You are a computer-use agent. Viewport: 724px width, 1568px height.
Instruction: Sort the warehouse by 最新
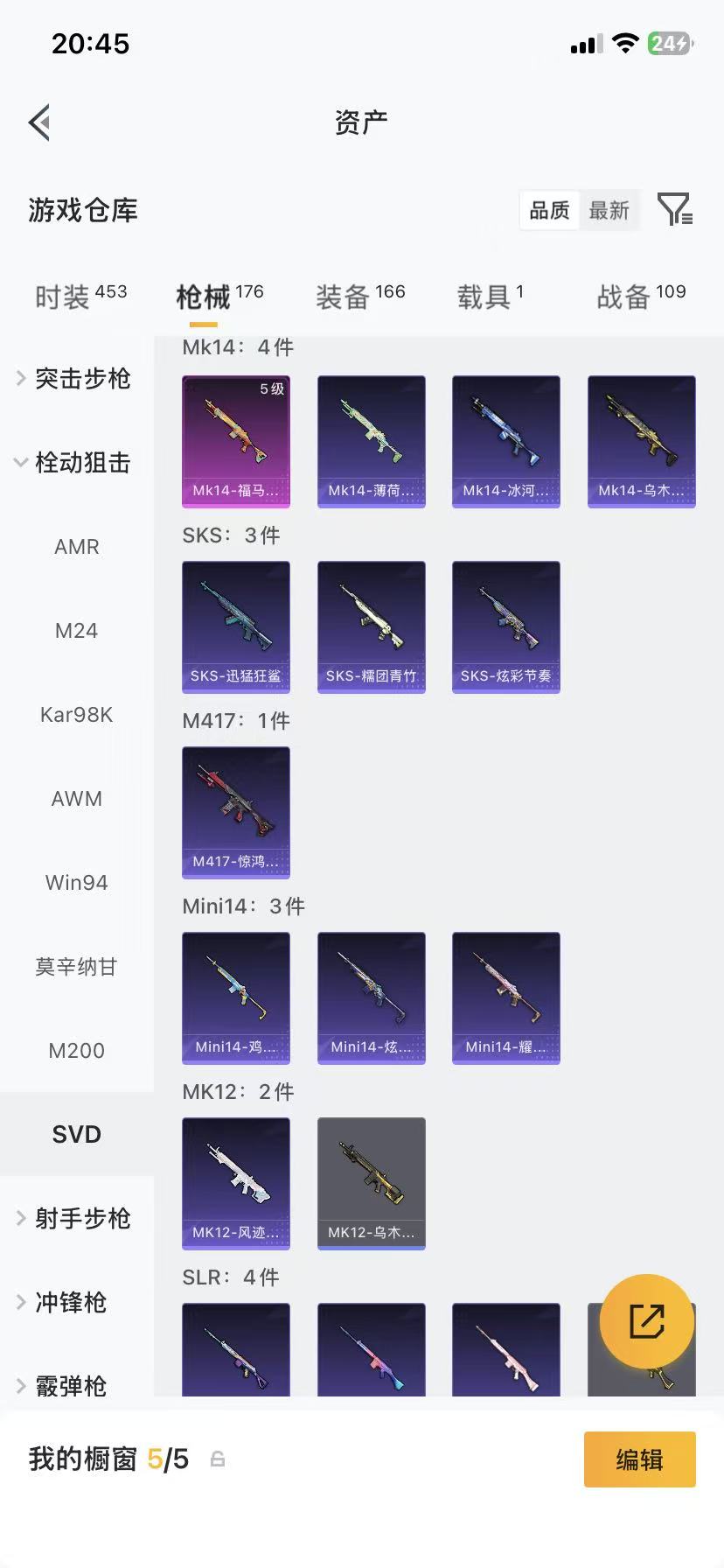pyautogui.click(x=609, y=211)
